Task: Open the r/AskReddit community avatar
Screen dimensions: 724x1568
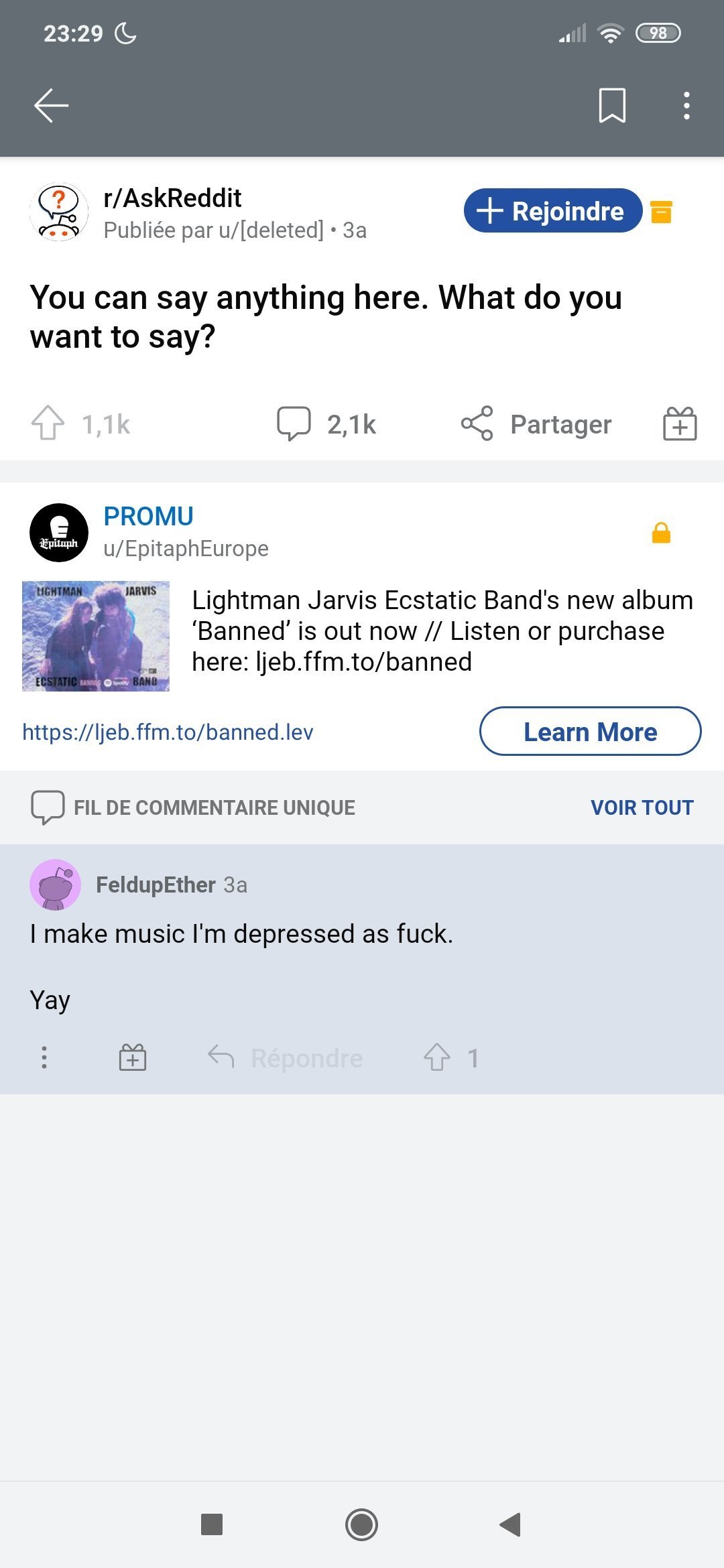Action: click(x=59, y=212)
